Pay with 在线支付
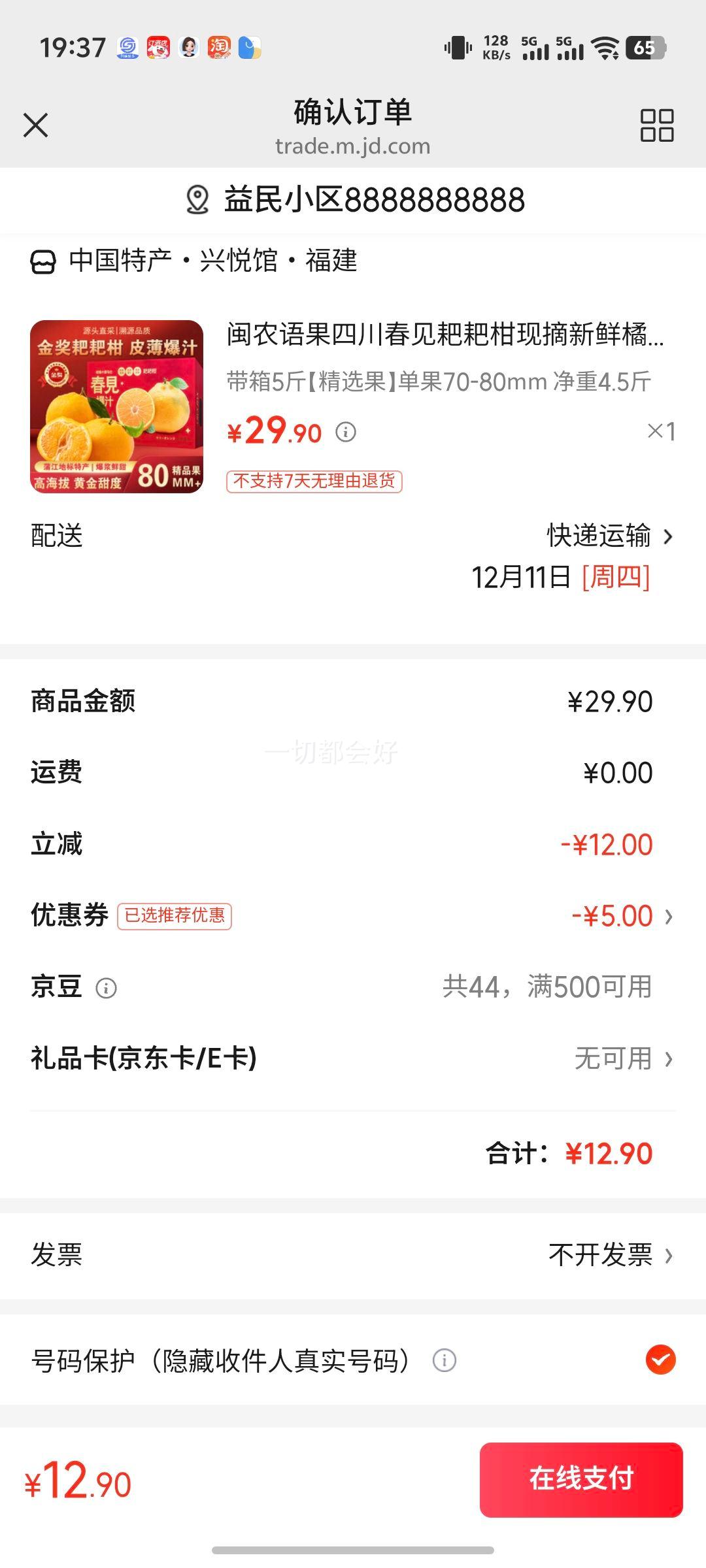Screen dimensions: 706x1568 click(x=581, y=1480)
